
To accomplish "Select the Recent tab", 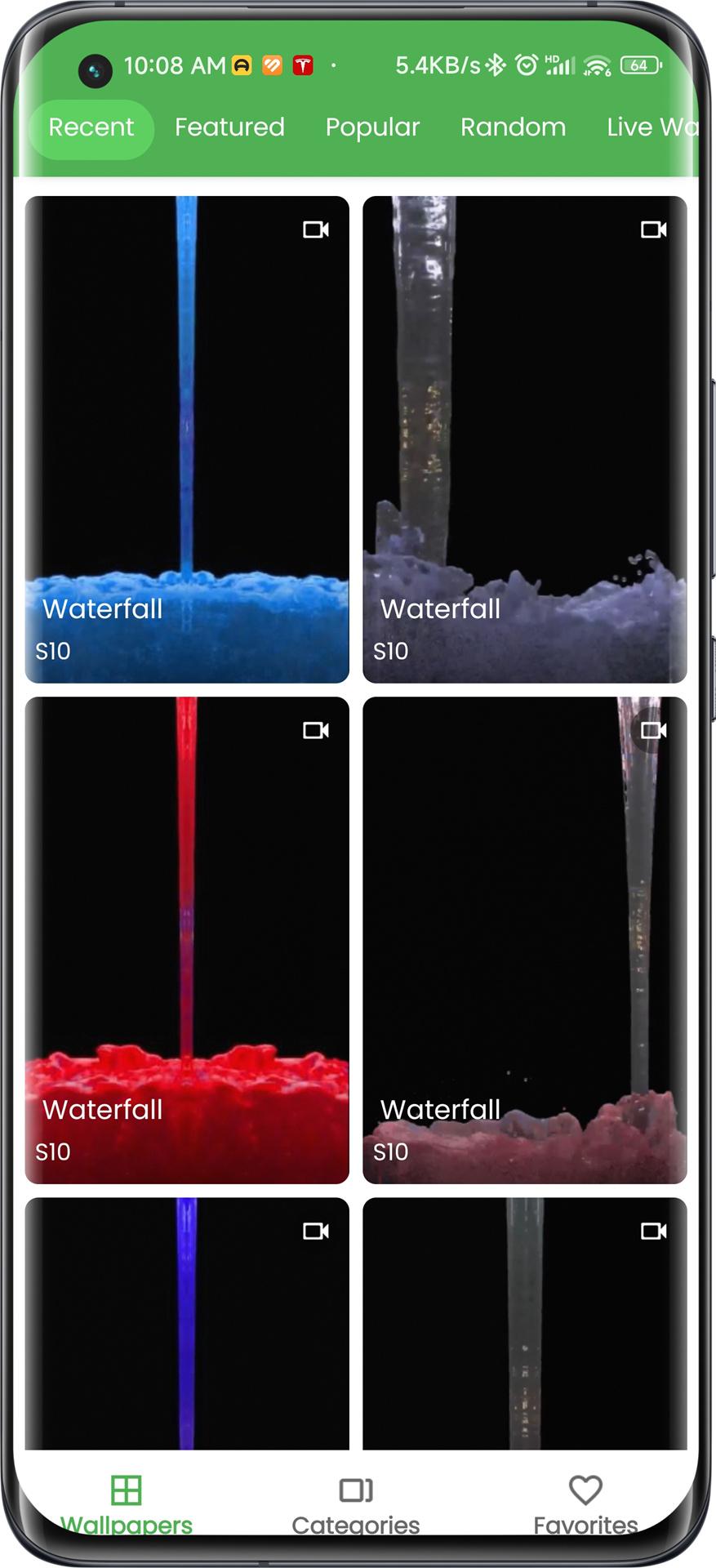I will pyautogui.click(x=91, y=128).
